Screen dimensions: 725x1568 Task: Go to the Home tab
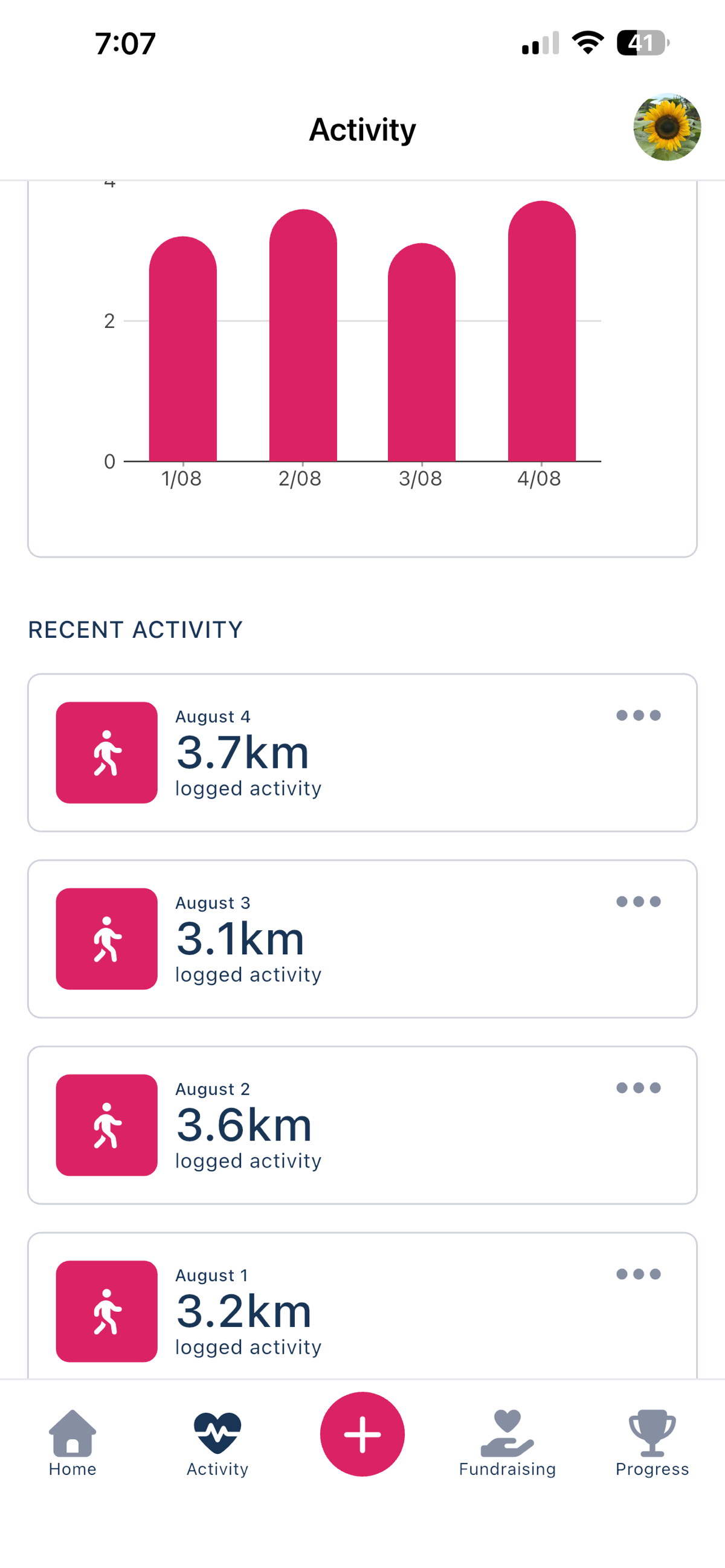pyautogui.click(x=72, y=1443)
